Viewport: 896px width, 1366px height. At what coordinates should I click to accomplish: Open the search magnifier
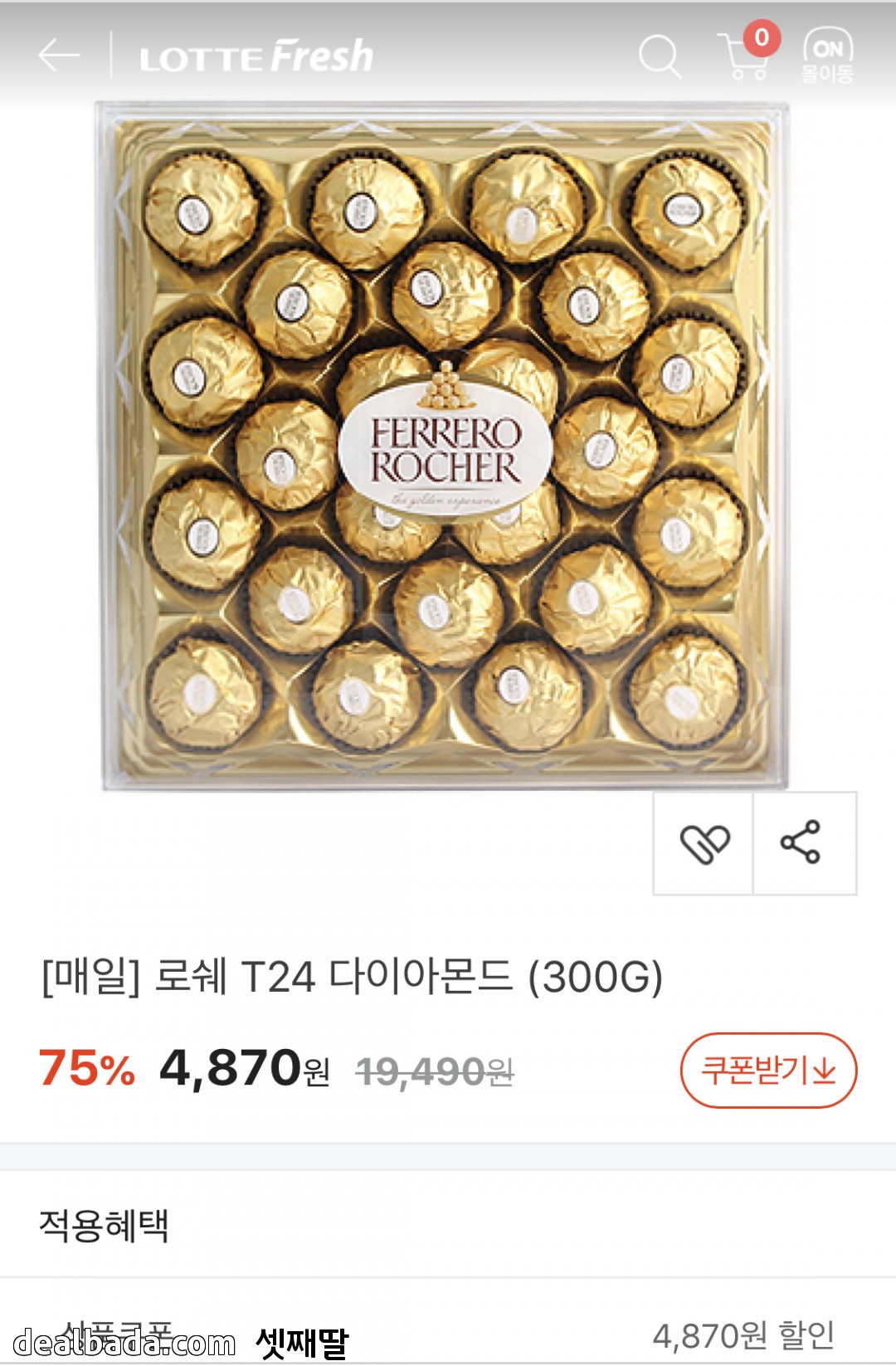click(660, 56)
